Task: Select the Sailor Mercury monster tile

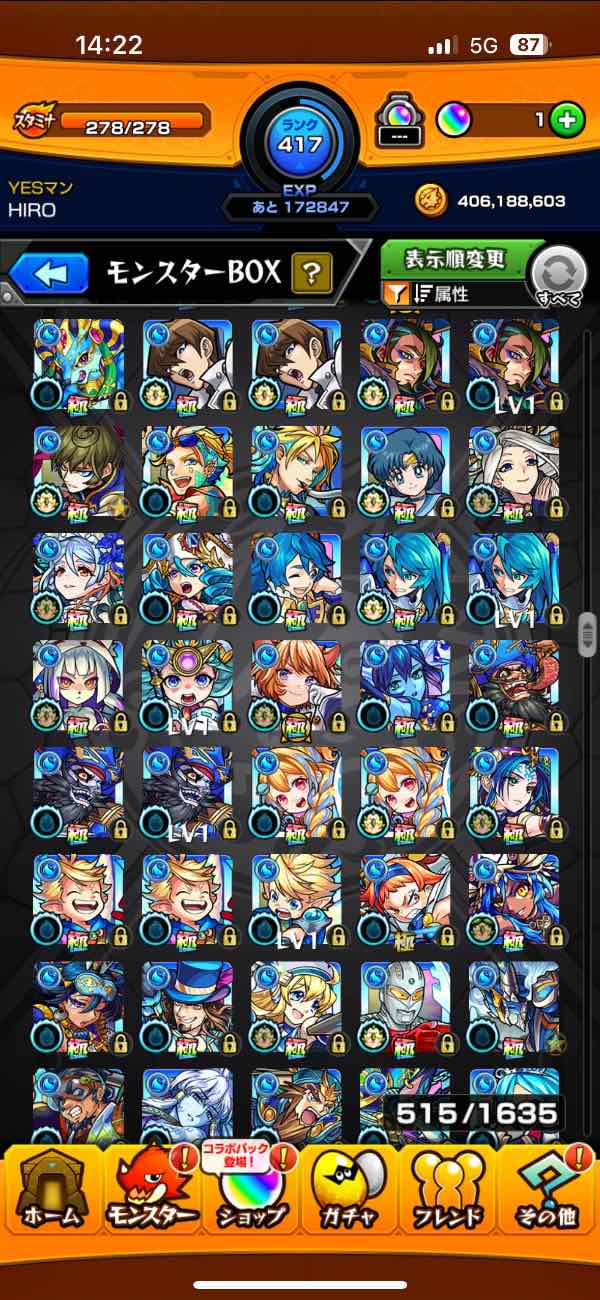Action: point(404,472)
